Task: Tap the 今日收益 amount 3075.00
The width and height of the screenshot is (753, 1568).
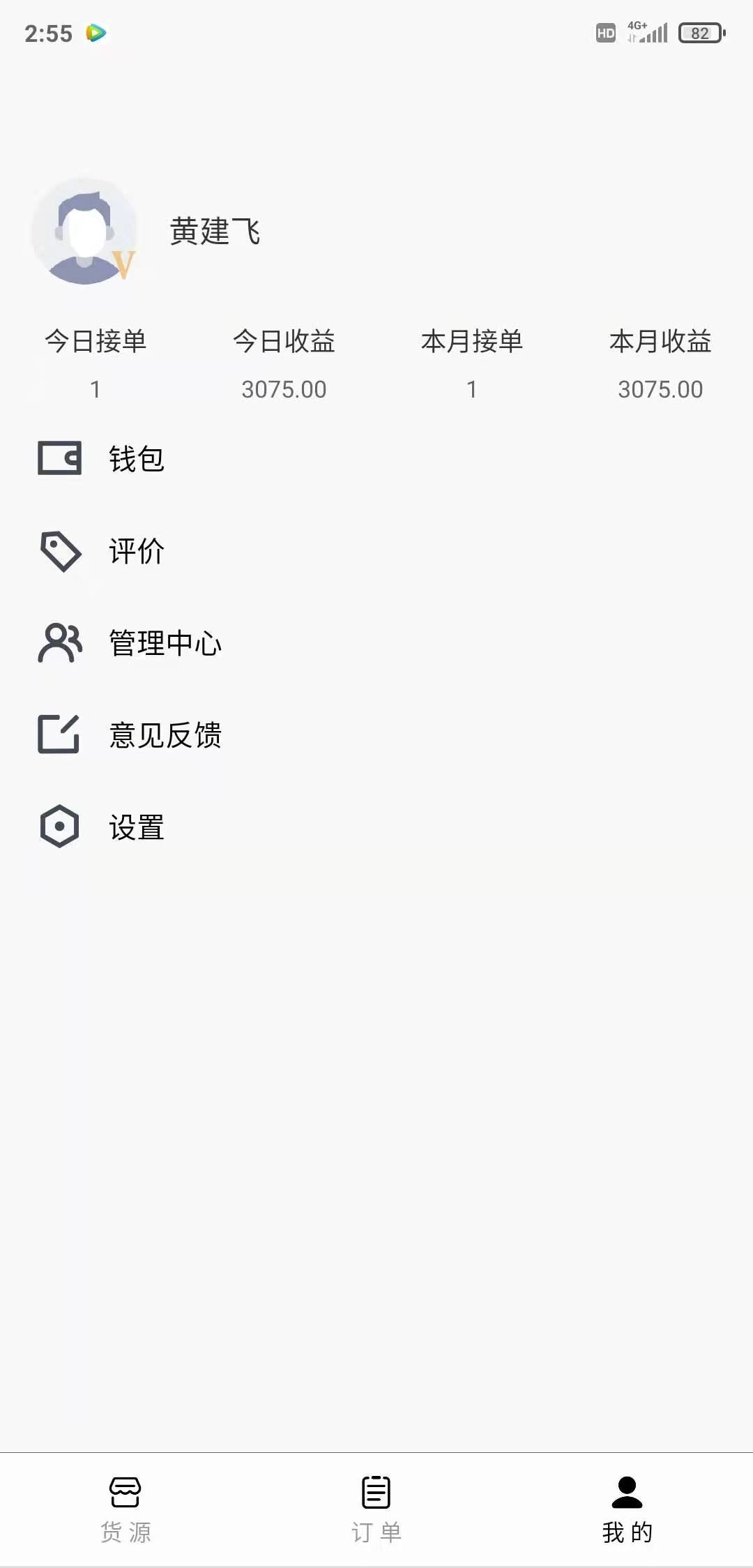Action: pyautogui.click(x=284, y=389)
